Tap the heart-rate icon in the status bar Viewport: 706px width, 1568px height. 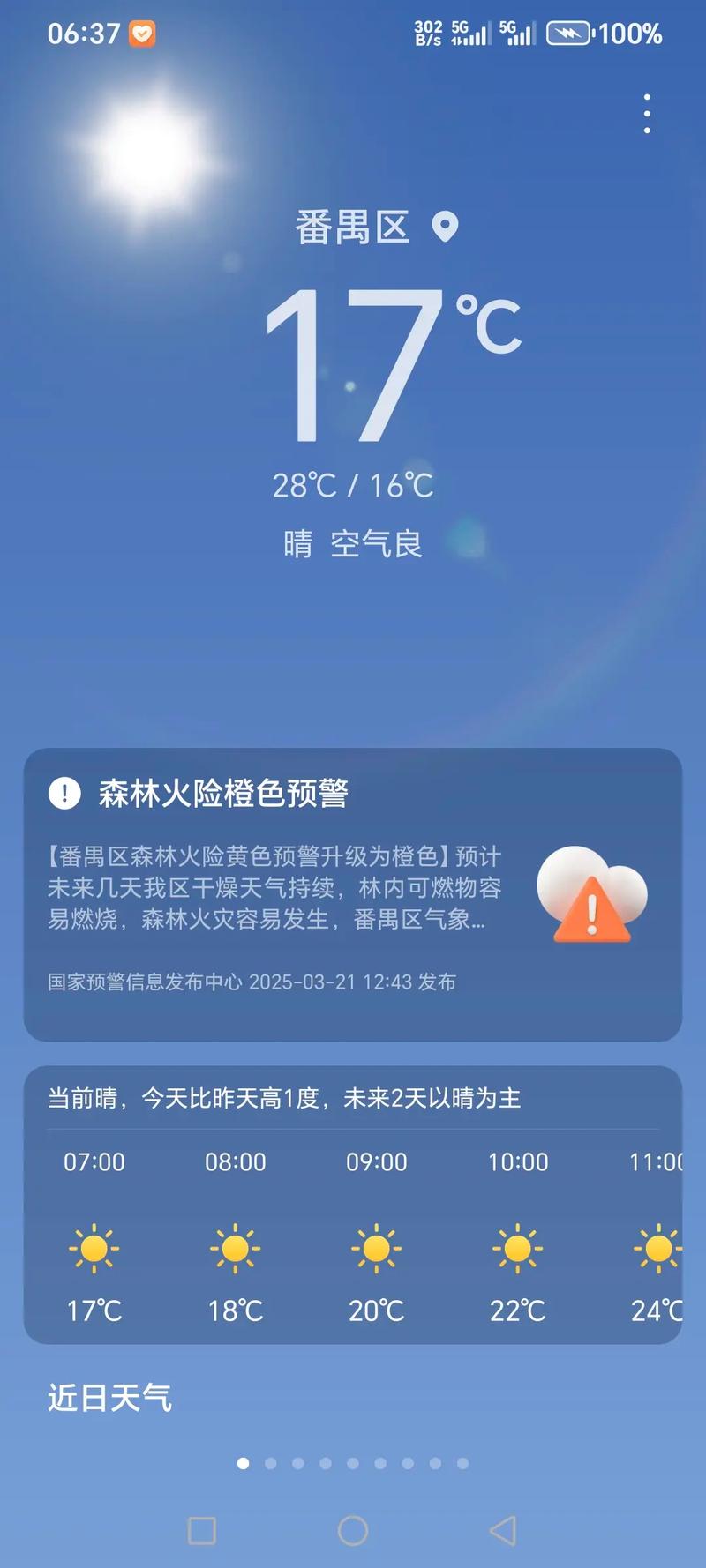140,33
